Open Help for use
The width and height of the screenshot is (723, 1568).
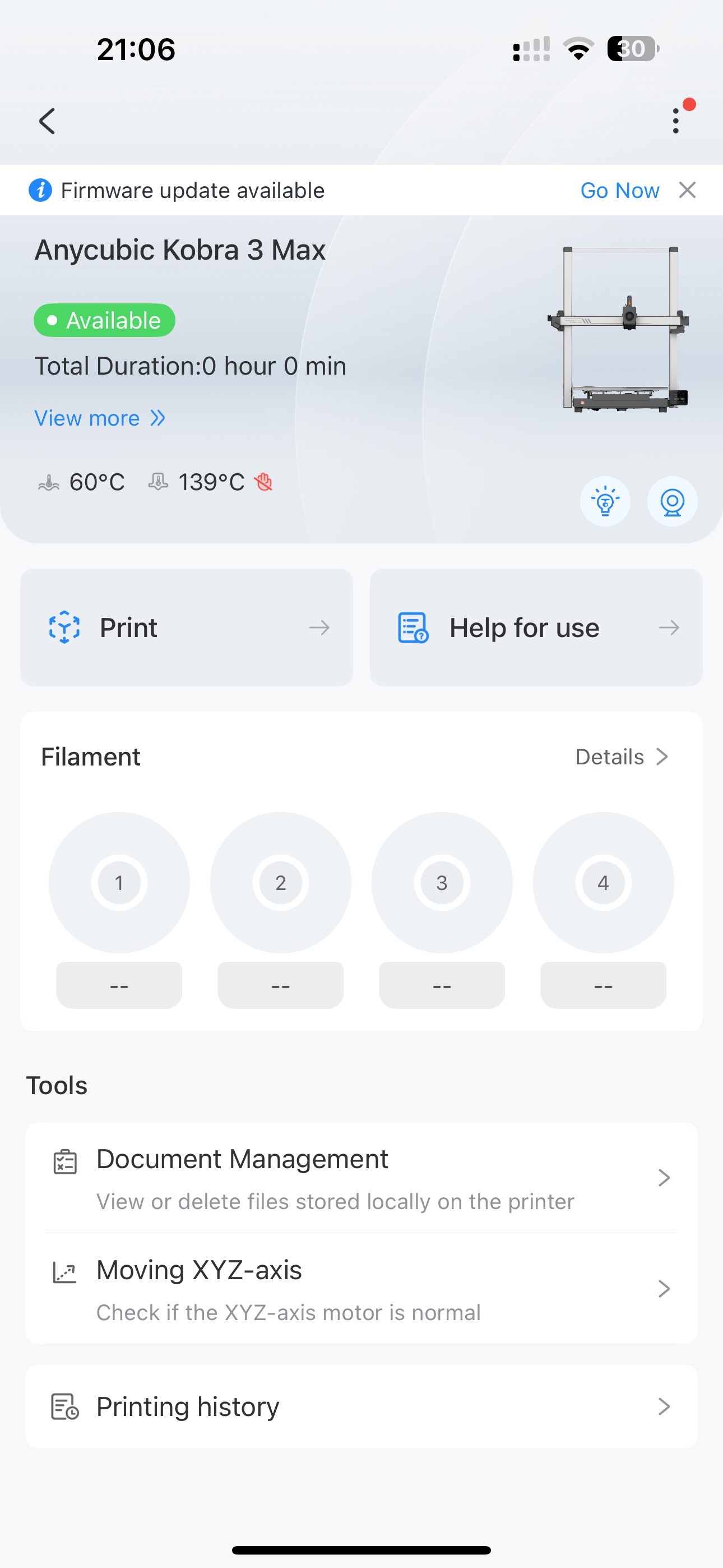point(536,628)
